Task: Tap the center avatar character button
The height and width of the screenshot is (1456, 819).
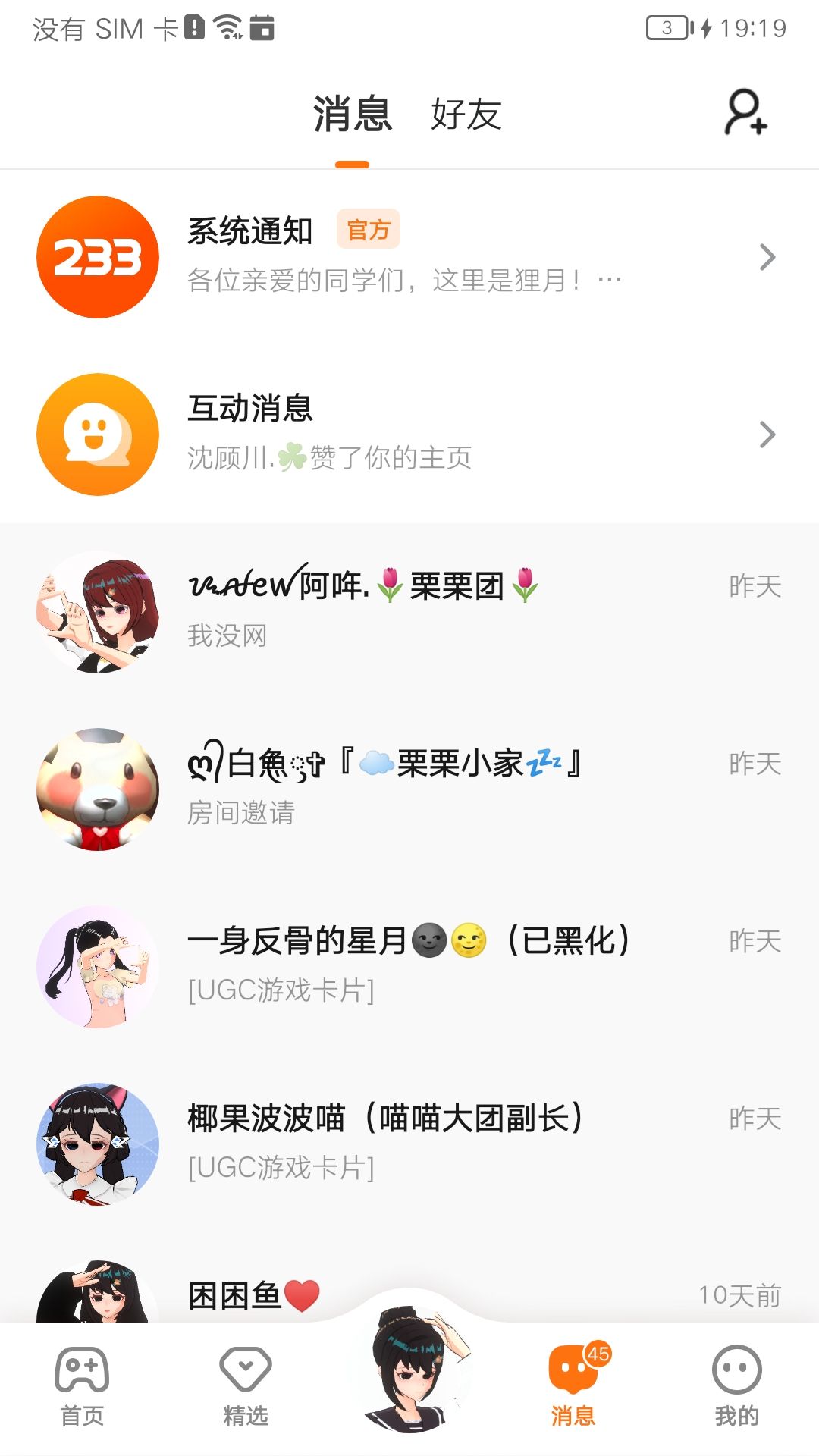Action: point(411,1365)
